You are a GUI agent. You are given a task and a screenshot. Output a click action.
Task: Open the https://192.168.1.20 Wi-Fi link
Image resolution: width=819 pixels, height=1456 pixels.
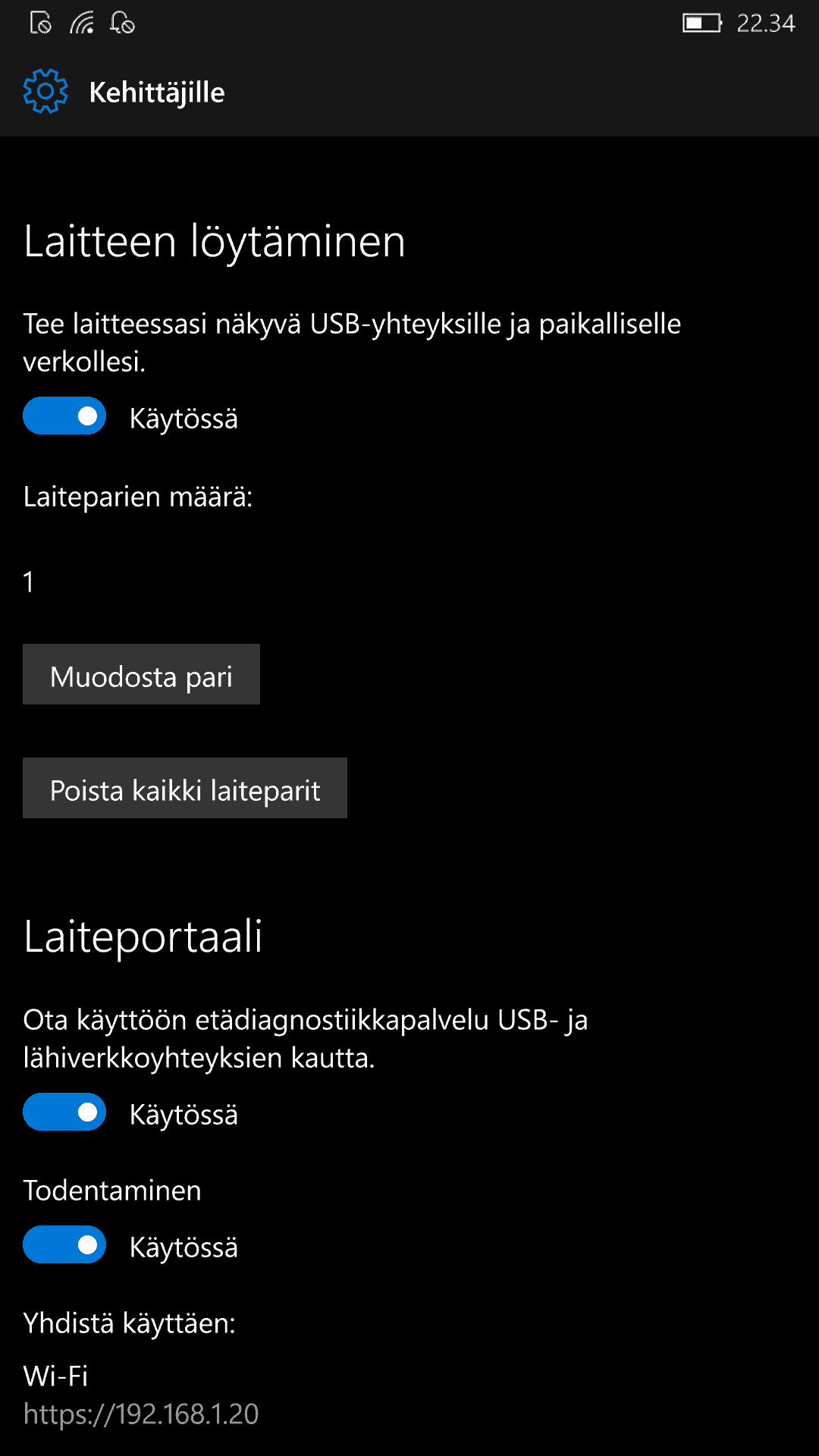coord(141,1414)
